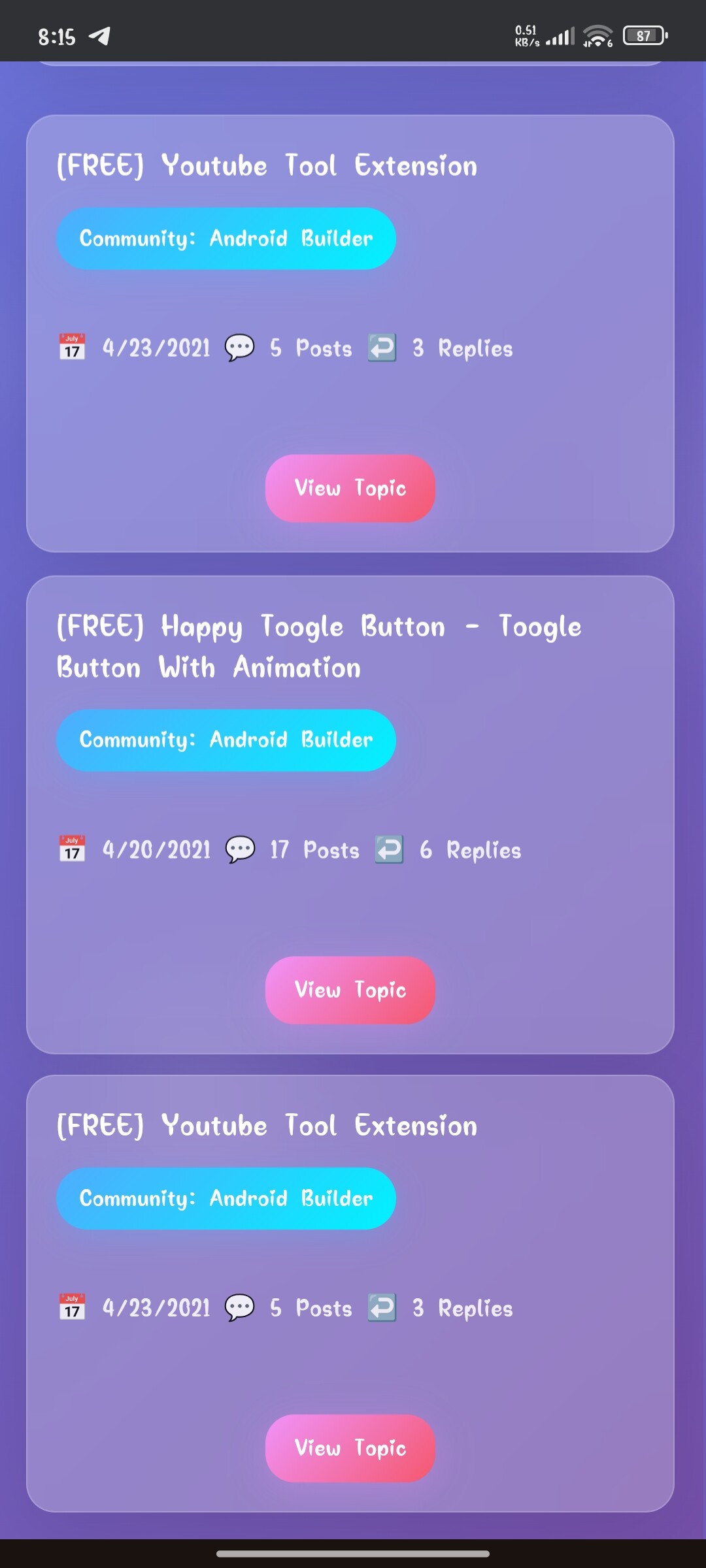Tap Community chip on Happy Toogle Button card

click(226, 740)
